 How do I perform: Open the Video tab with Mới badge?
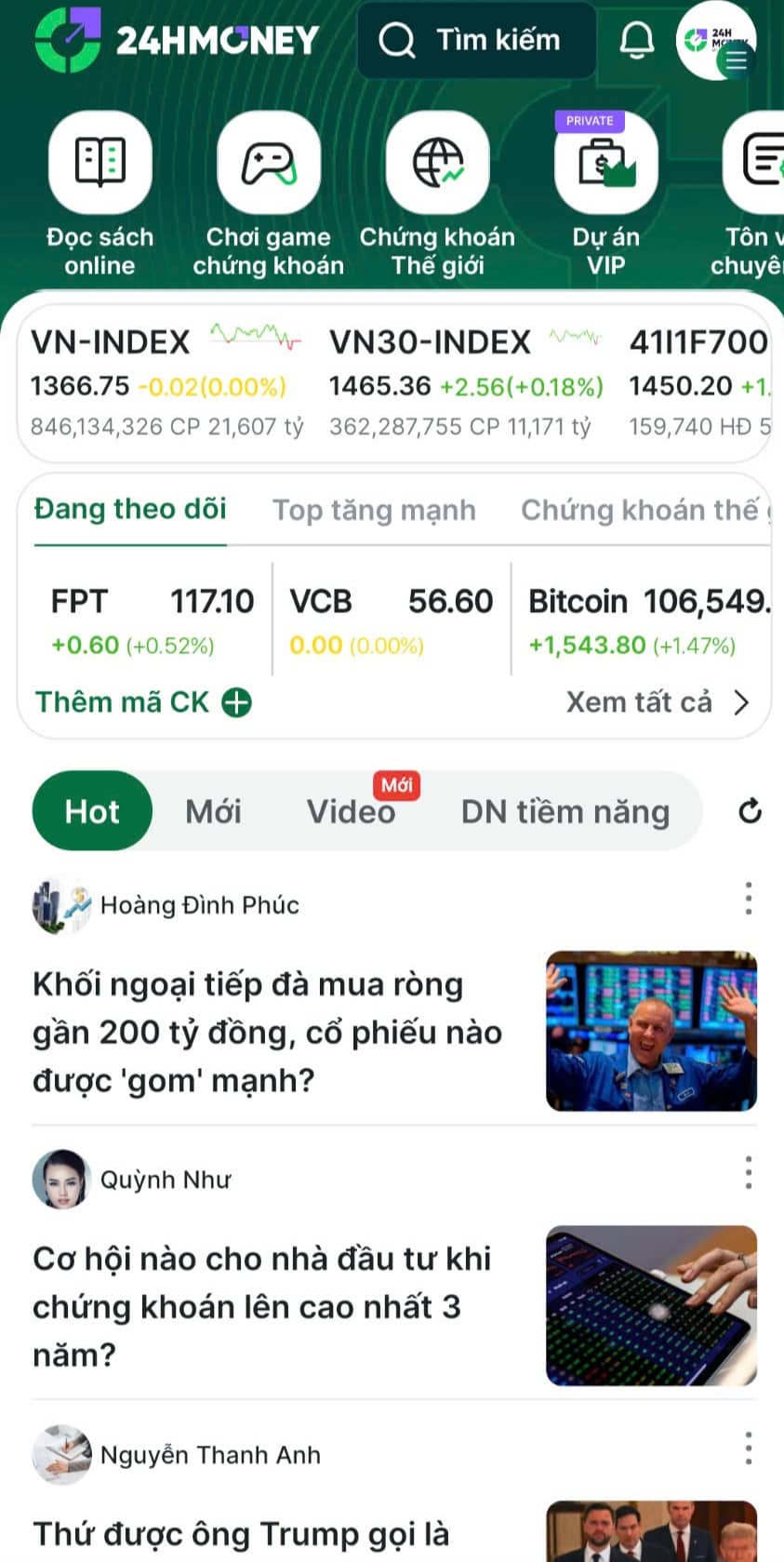[352, 810]
